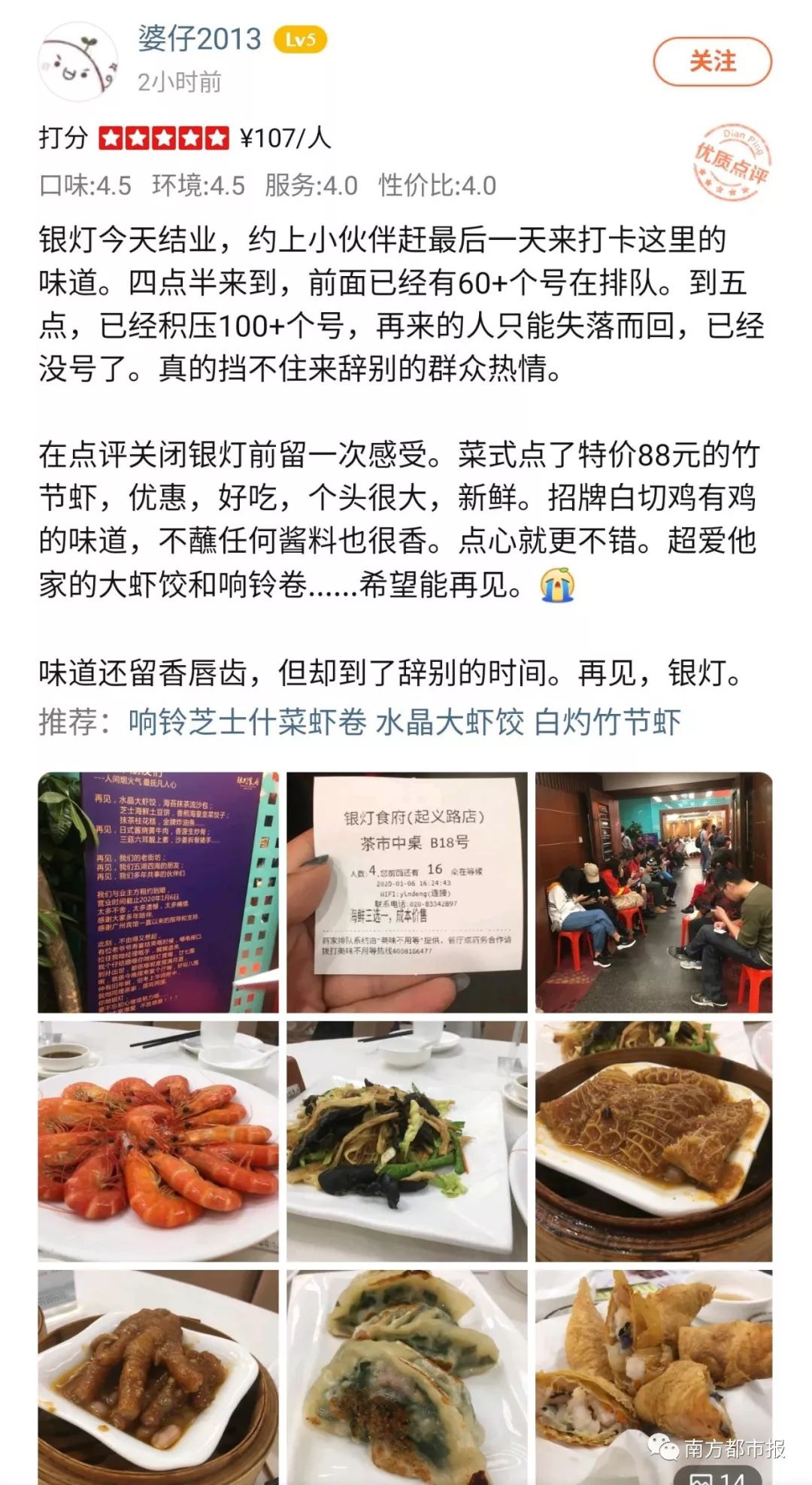The height and width of the screenshot is (1485, 812).
Task: Open the steamed tripe dish photo
Action: (653, 1141)
